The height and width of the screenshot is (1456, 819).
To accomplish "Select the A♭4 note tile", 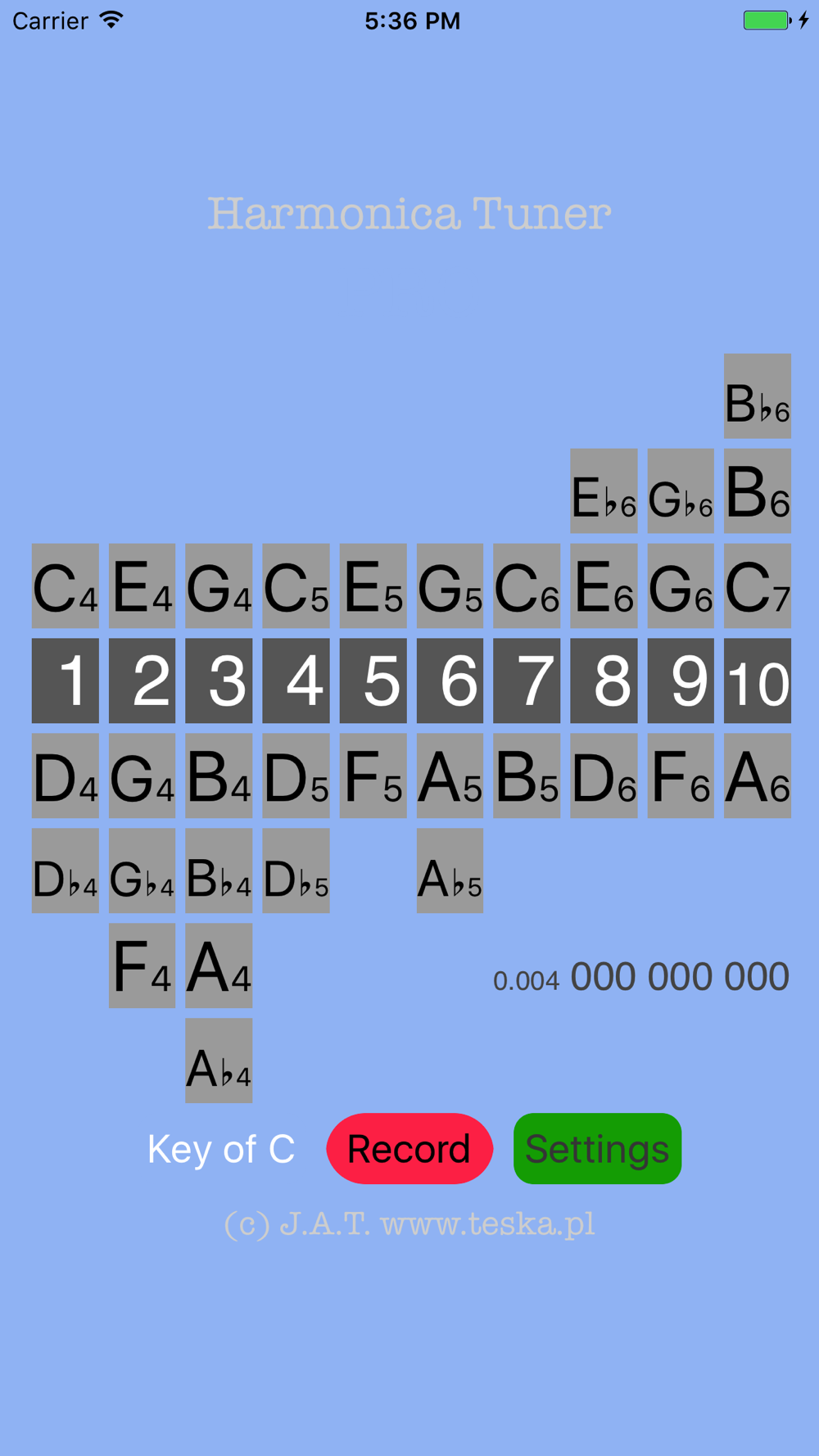I will tap(219, 1060).
